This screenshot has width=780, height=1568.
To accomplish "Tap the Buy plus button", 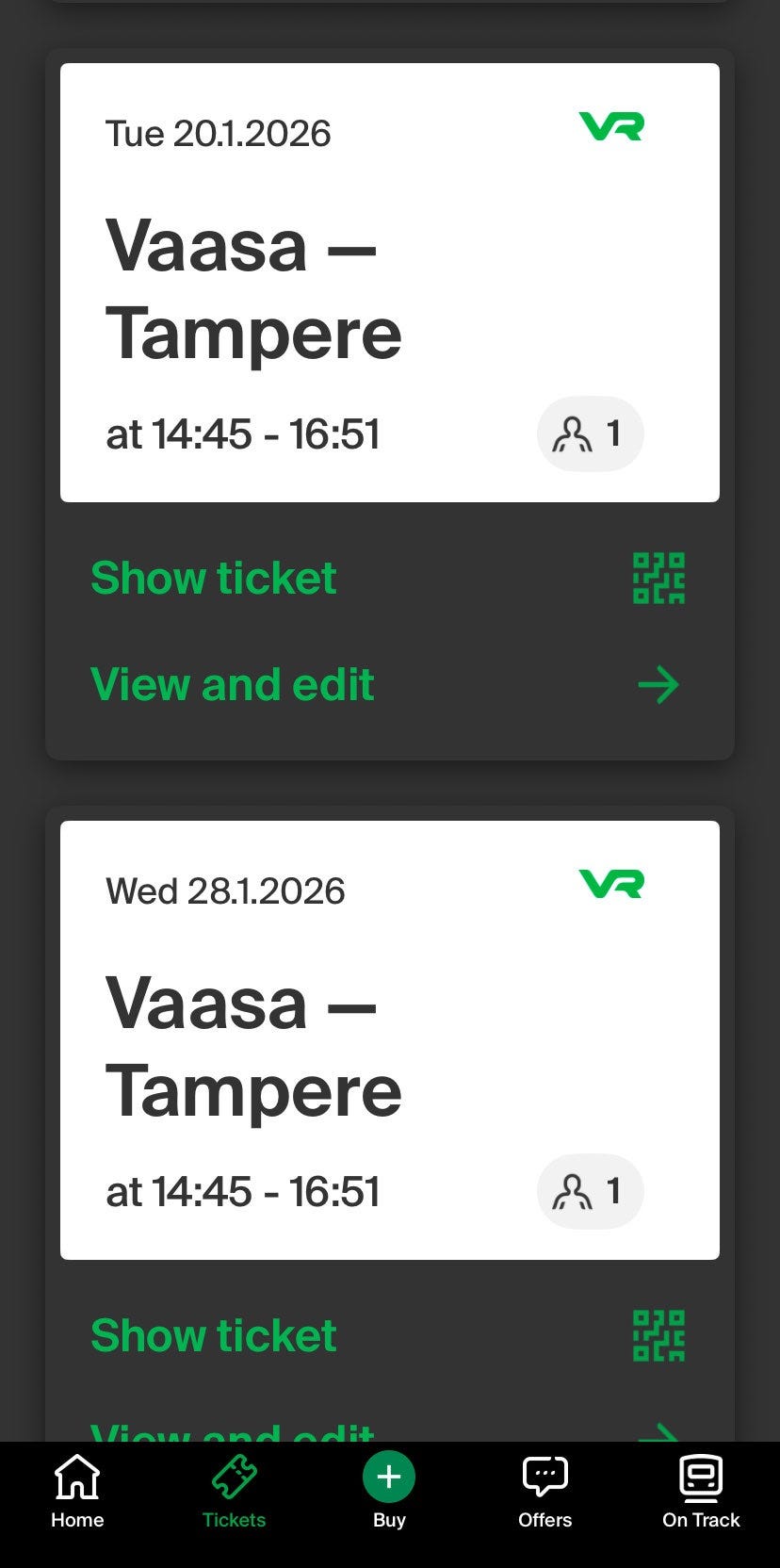I will pos(389,1478).
